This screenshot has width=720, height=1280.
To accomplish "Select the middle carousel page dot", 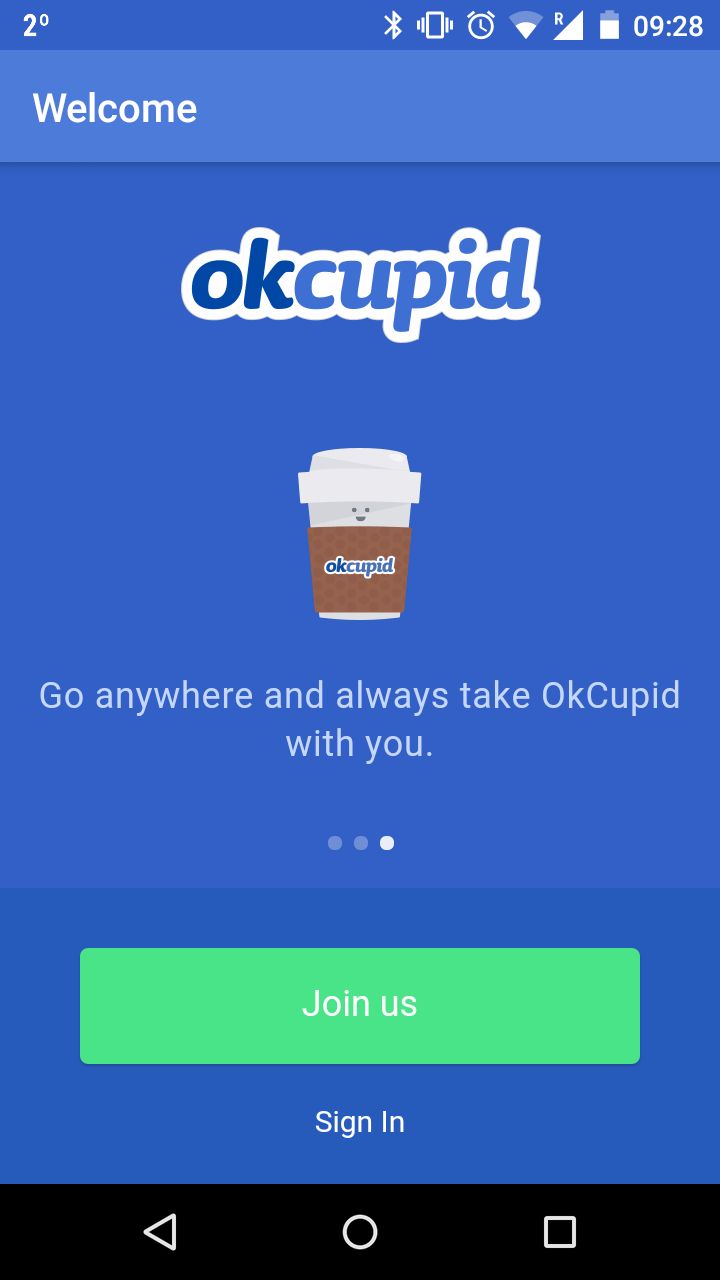I will click(x=360, y=843).
